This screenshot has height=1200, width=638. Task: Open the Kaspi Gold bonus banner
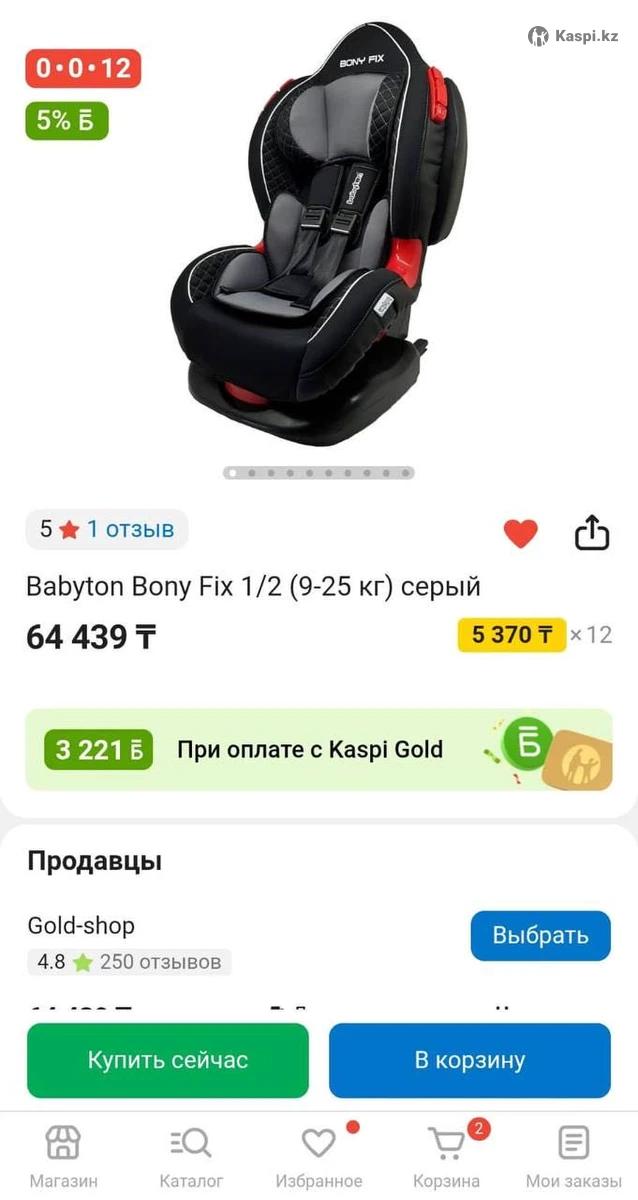click(x=318, y=750)
